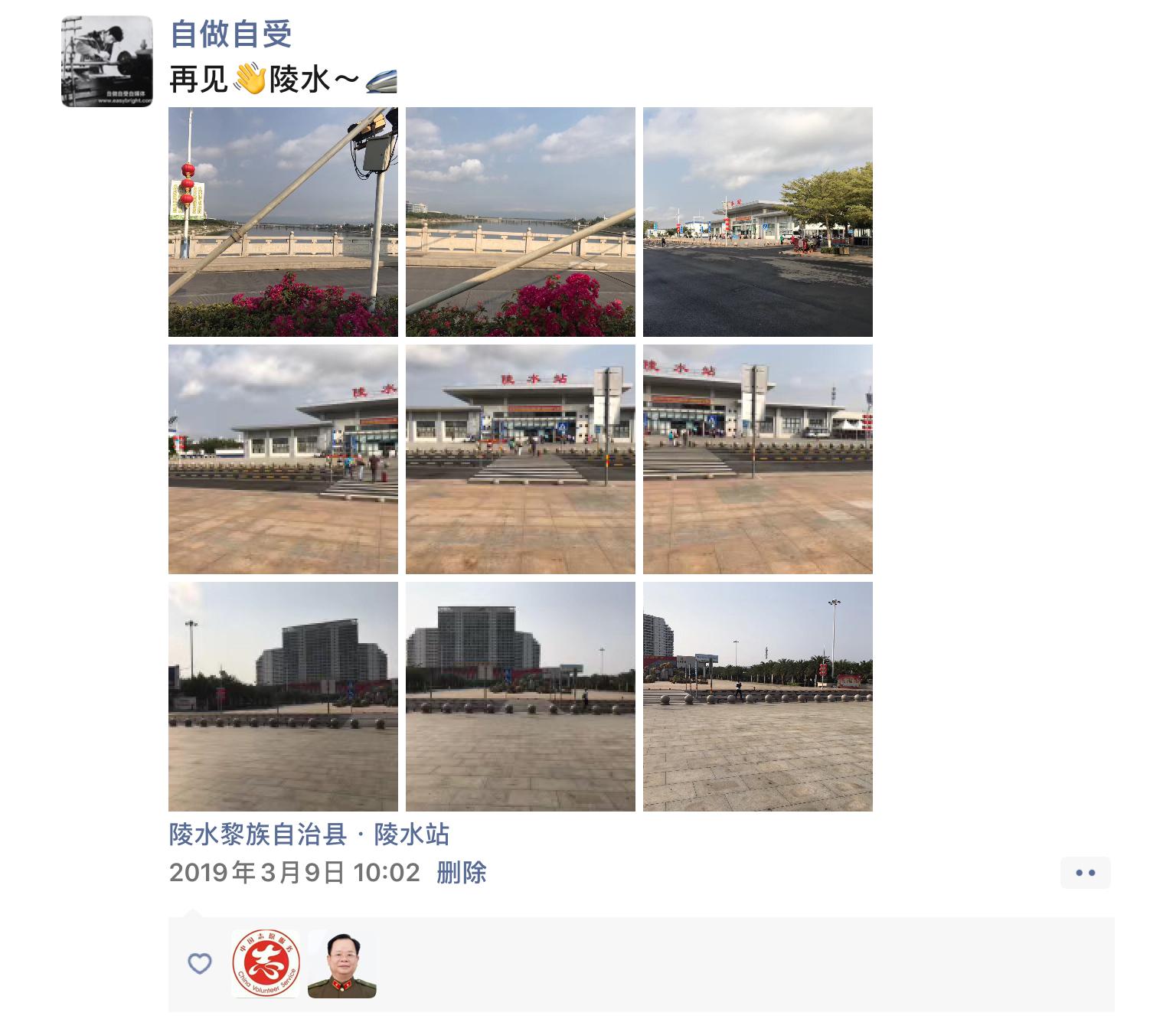Screen dimensions: 1176x1019
Task: Tap the 自做自受 username link
Action: [x=230, y=34]
